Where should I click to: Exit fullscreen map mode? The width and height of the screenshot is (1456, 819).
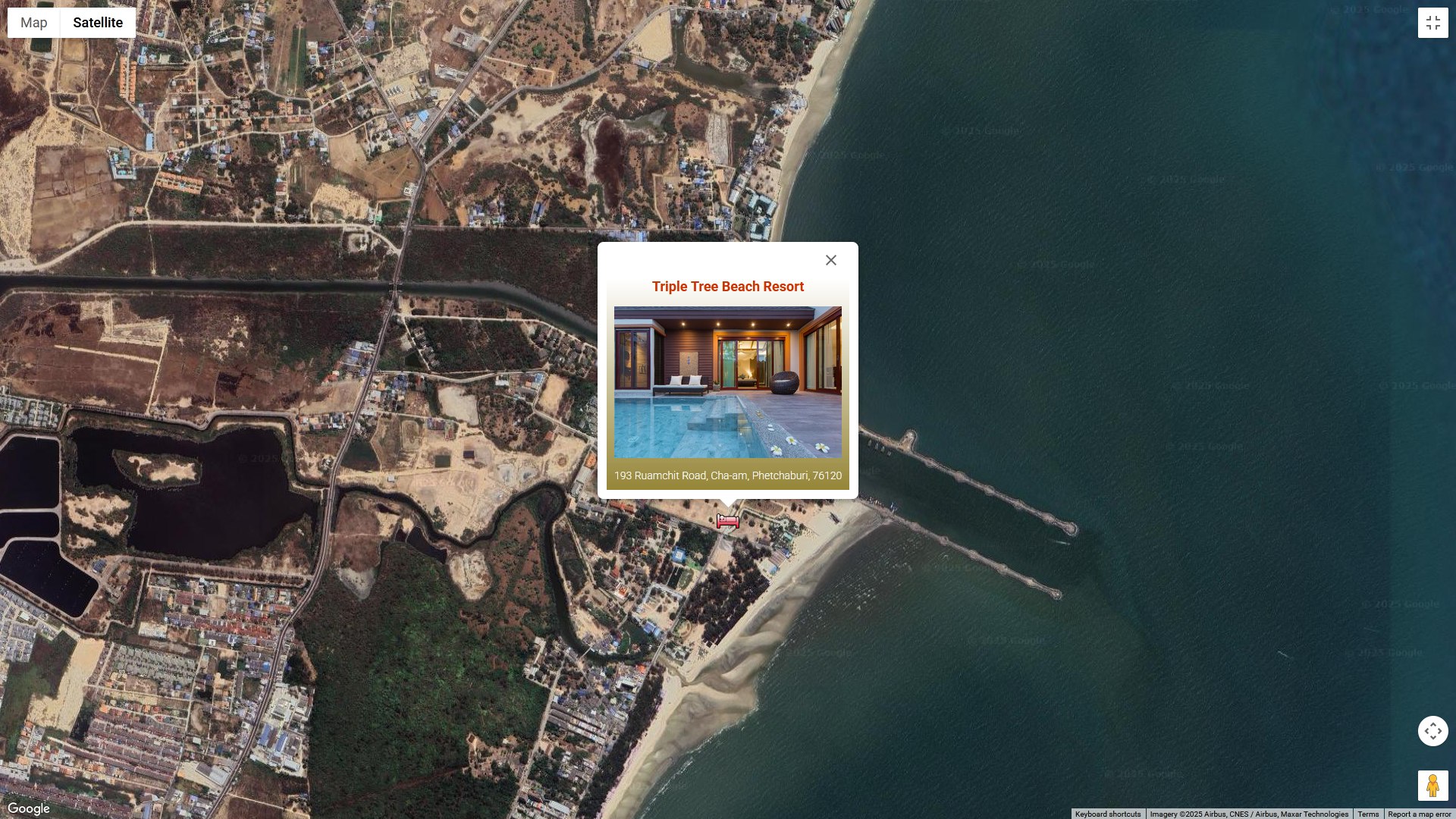[x=1432, y=23]
